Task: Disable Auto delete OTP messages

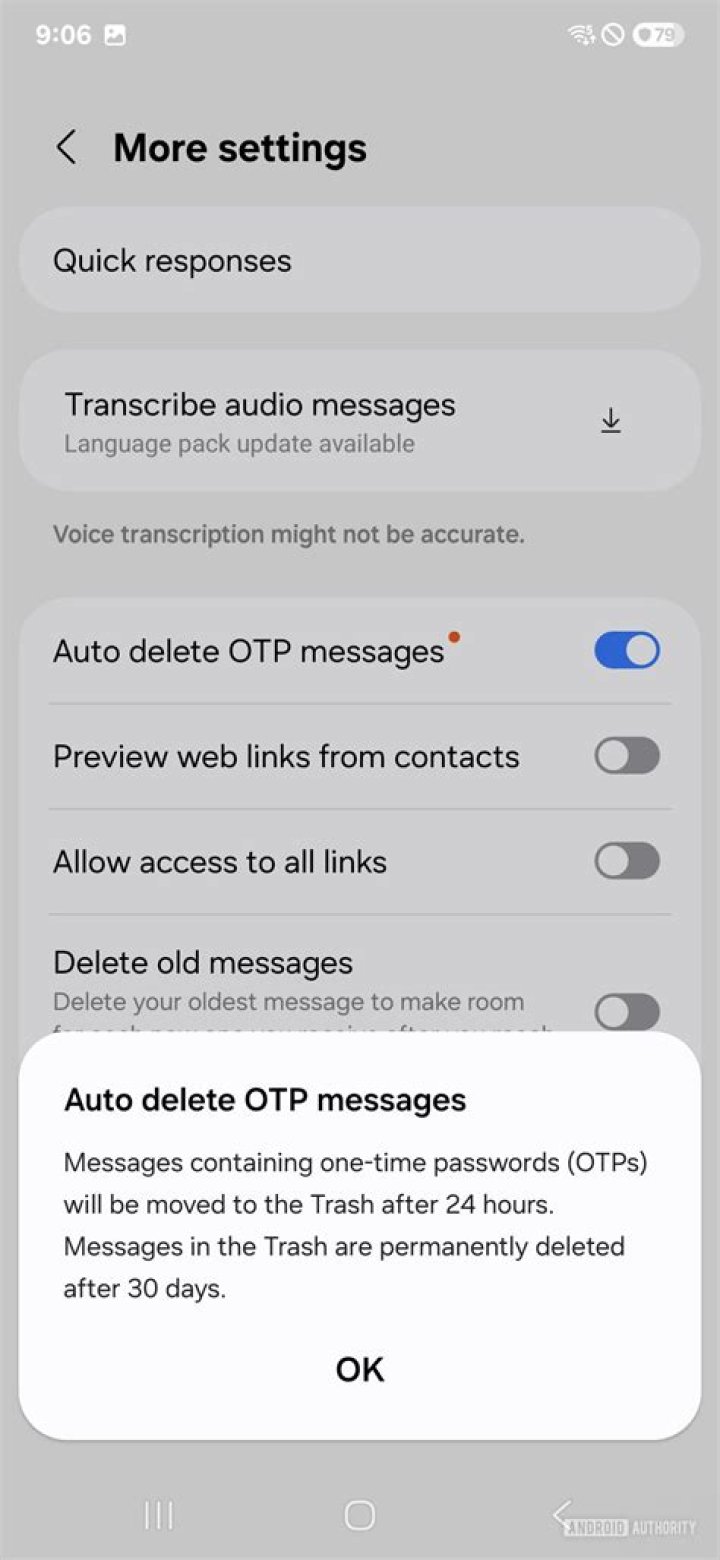Action: click(626, 650)
